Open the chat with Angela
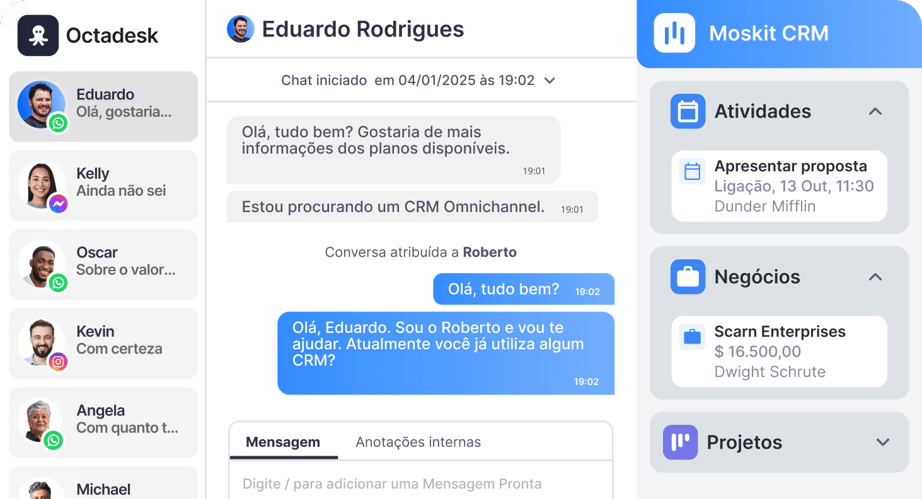 click(x=103, y=422)
